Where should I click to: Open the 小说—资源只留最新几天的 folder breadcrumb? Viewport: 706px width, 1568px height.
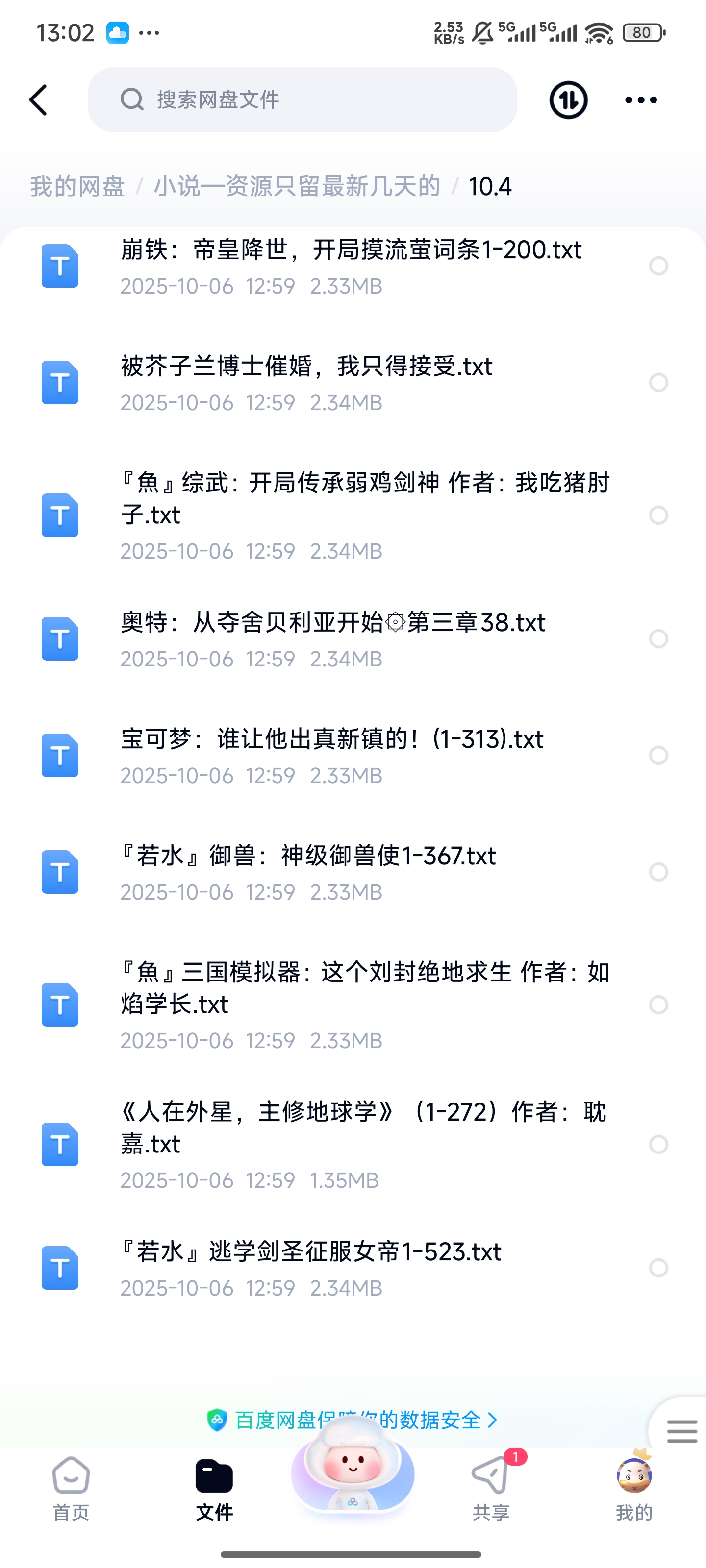pos(297,186)
